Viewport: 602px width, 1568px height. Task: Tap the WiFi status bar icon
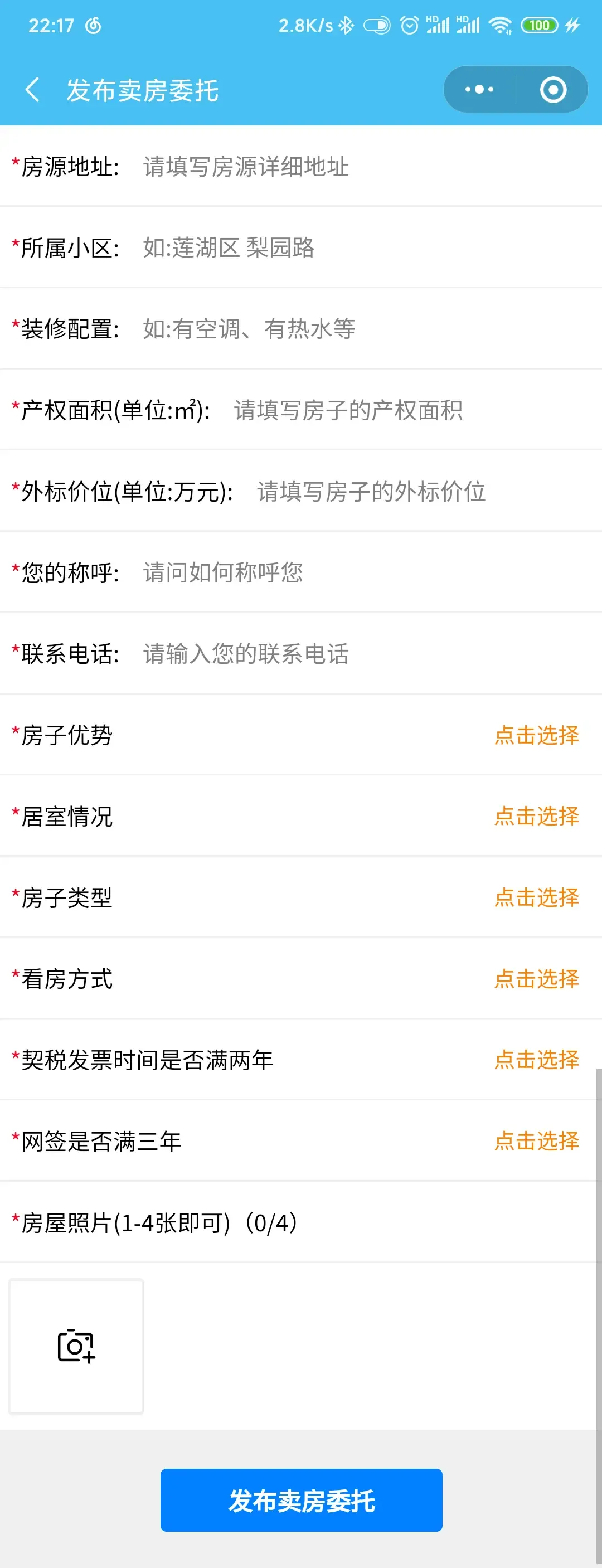point(502,25)
